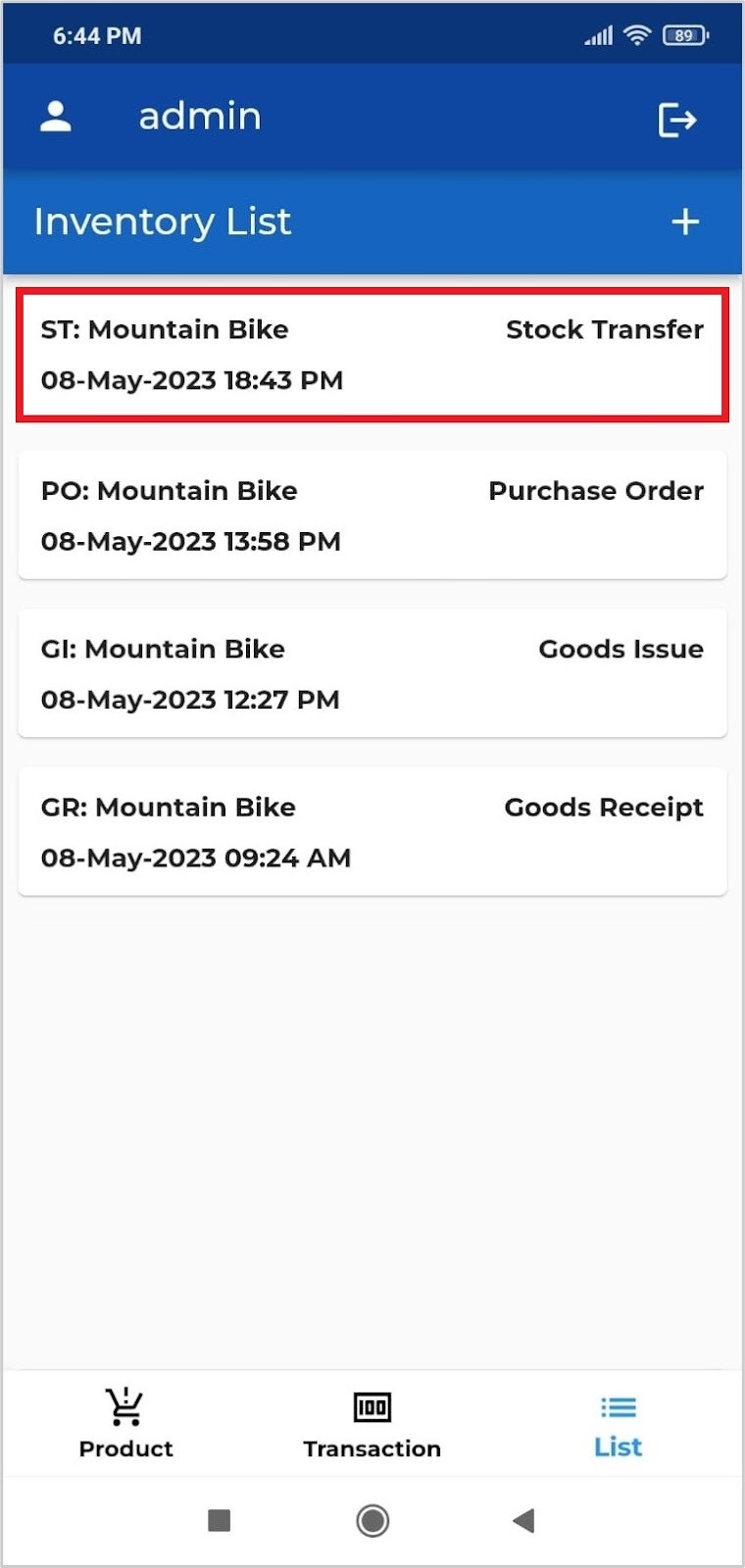Viewport: 745px width, 1568px height.
Task: Open the admin profile icon
Action: (x=56, y=118)
